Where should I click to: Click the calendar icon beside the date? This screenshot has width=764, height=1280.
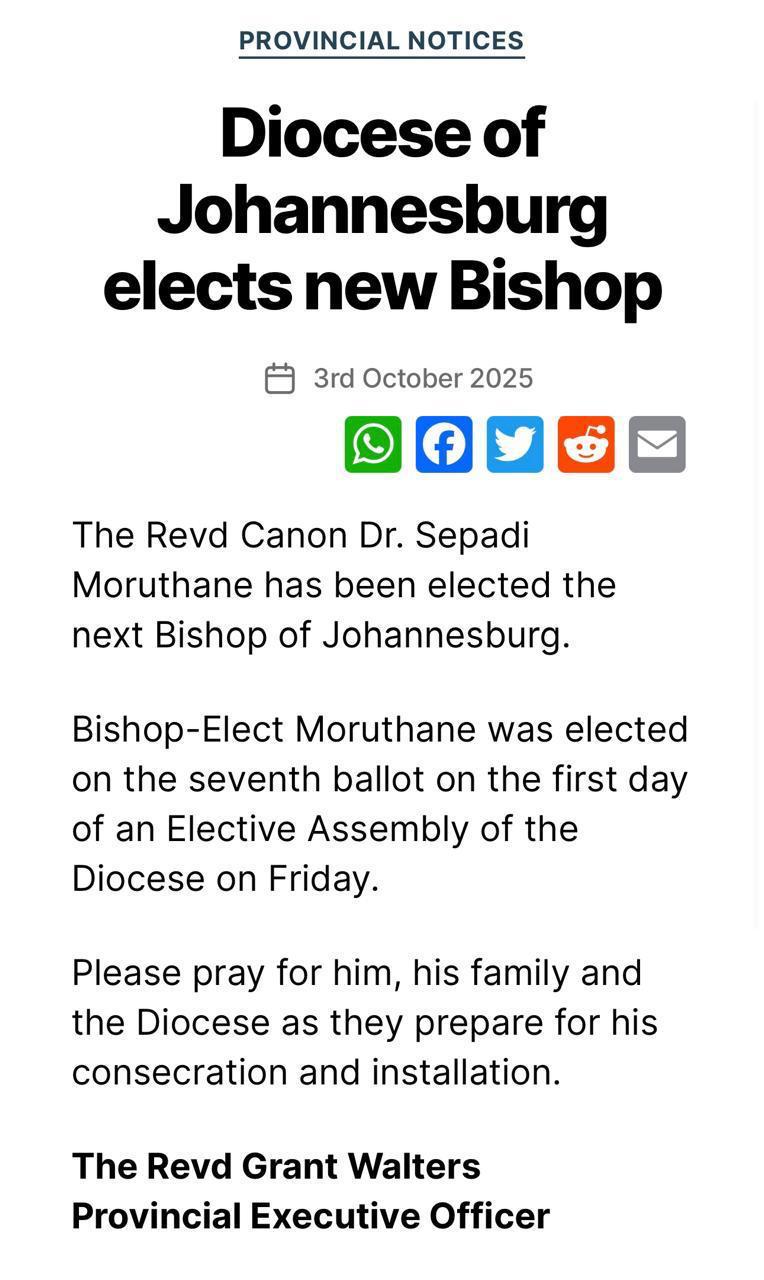[x=281, y=378]
